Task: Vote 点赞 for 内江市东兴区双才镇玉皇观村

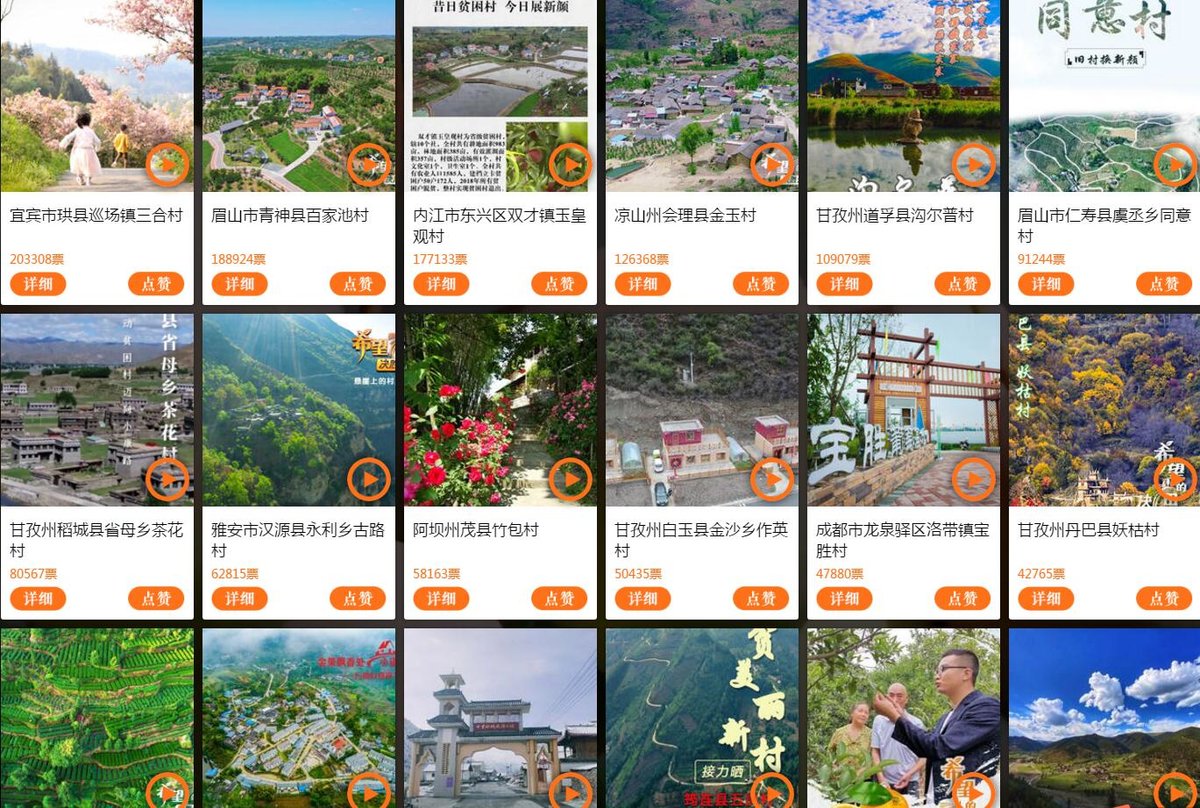Action: (x=559, y=284)
